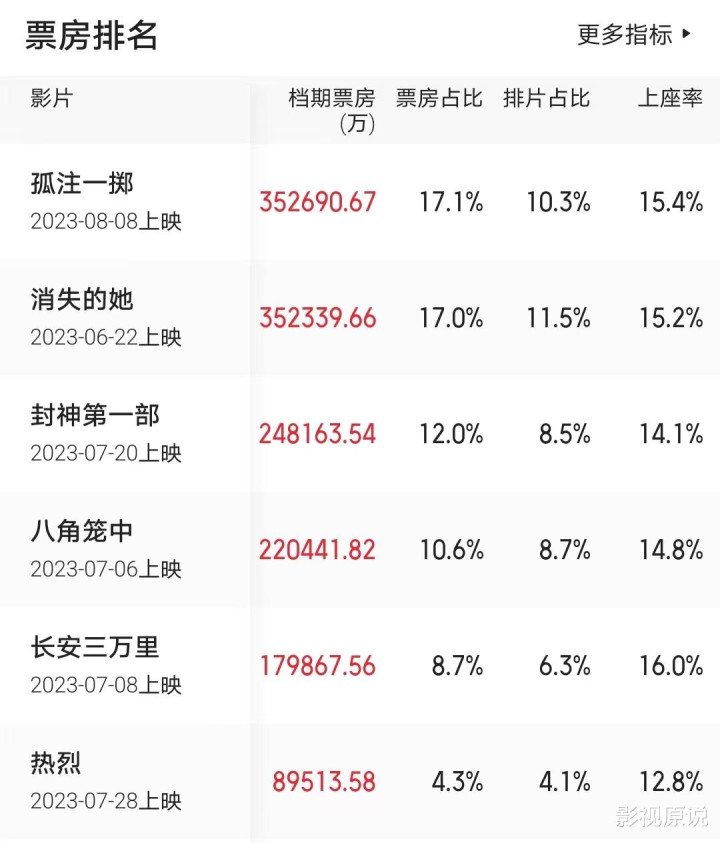The image size is (720, 843).
Task: Open the 消失的她 movie row
Action: (82, 300)
